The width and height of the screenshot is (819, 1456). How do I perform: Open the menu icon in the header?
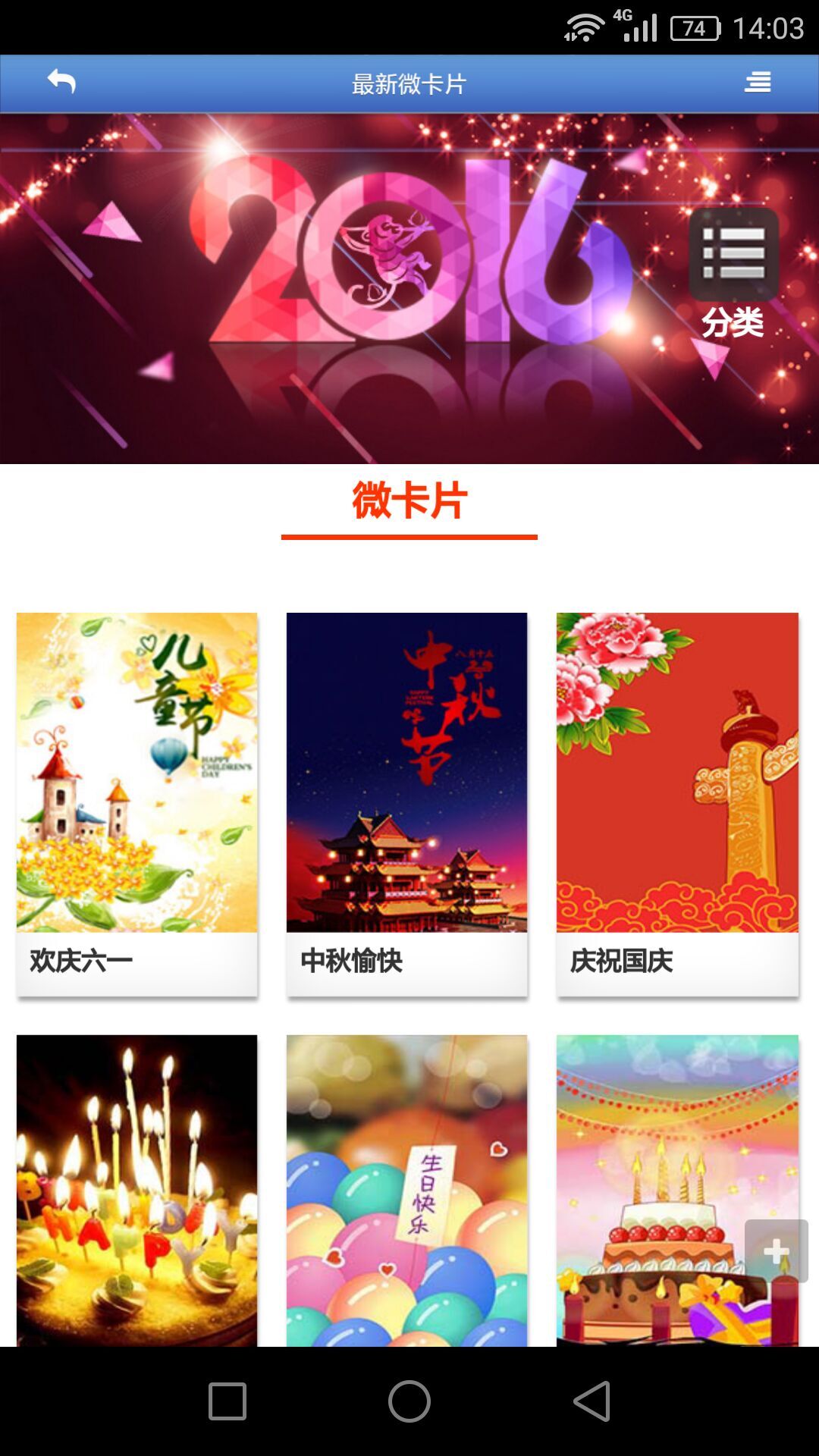[x=757, y=82]
